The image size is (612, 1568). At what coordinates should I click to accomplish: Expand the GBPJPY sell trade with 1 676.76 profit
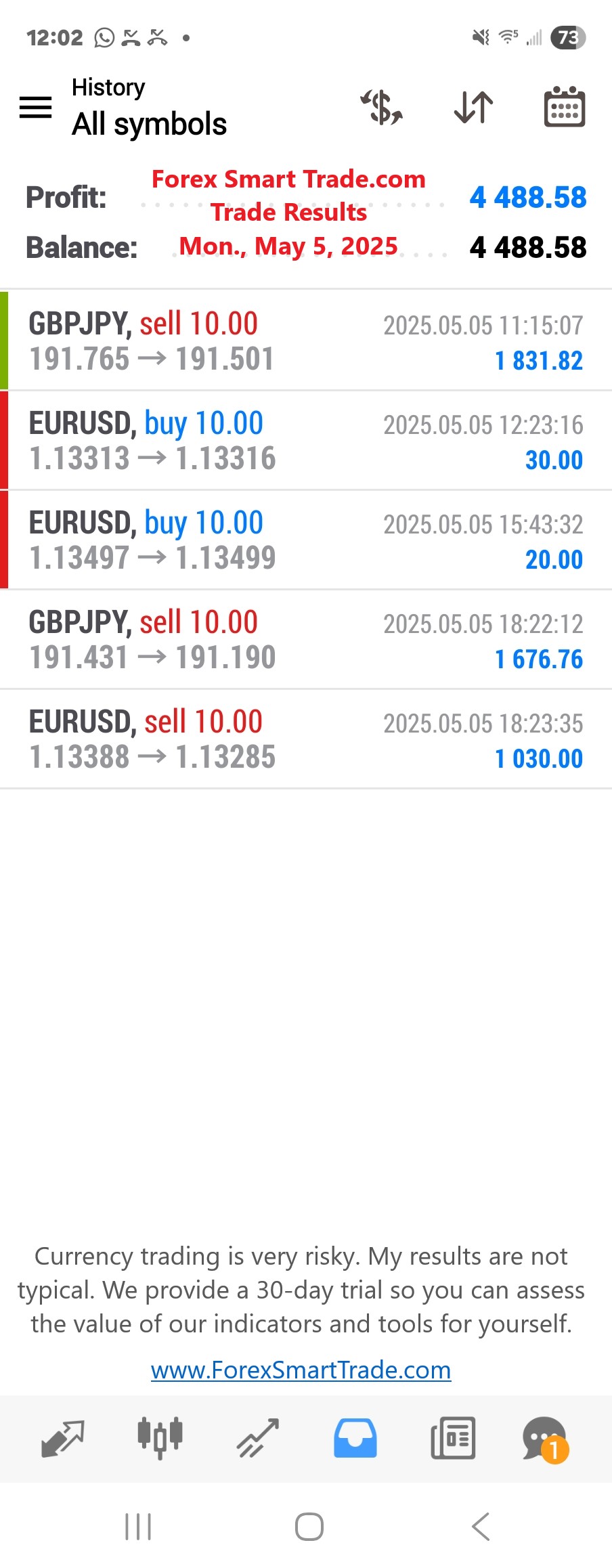click(306, 640)
